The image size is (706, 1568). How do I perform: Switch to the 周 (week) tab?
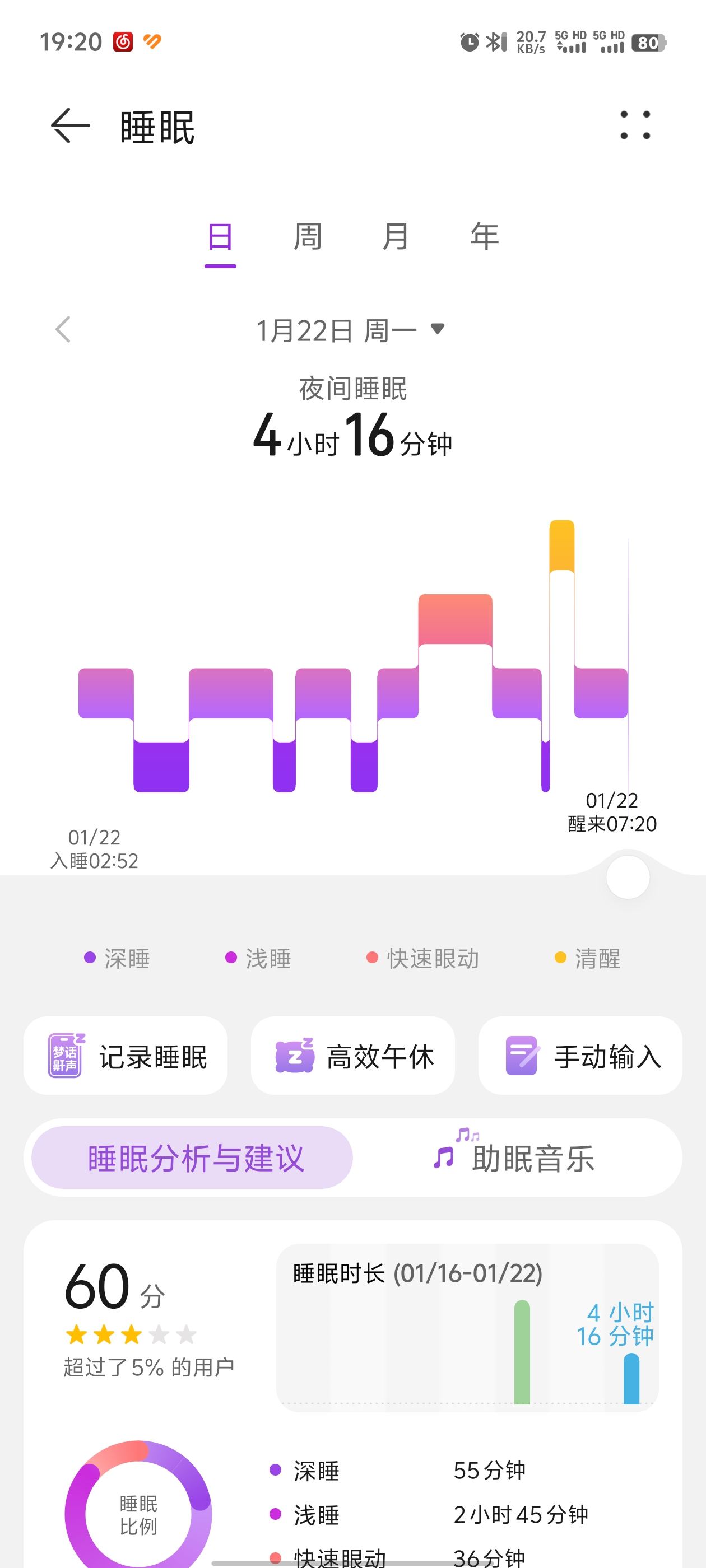308,237
